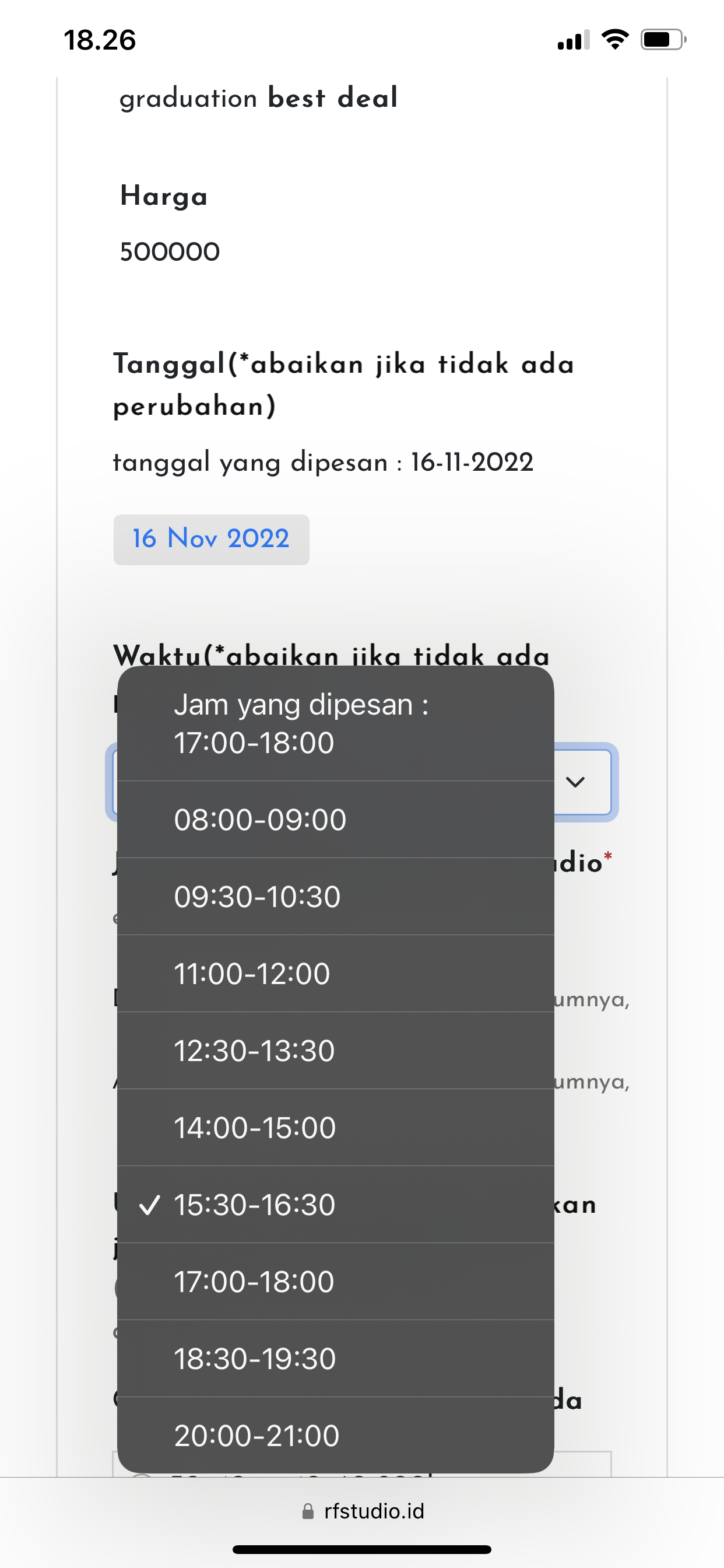Screen dimensions: 724x1568
Task: Choose the 20:00-21:00 time slot
Action: click(335, 1436)
